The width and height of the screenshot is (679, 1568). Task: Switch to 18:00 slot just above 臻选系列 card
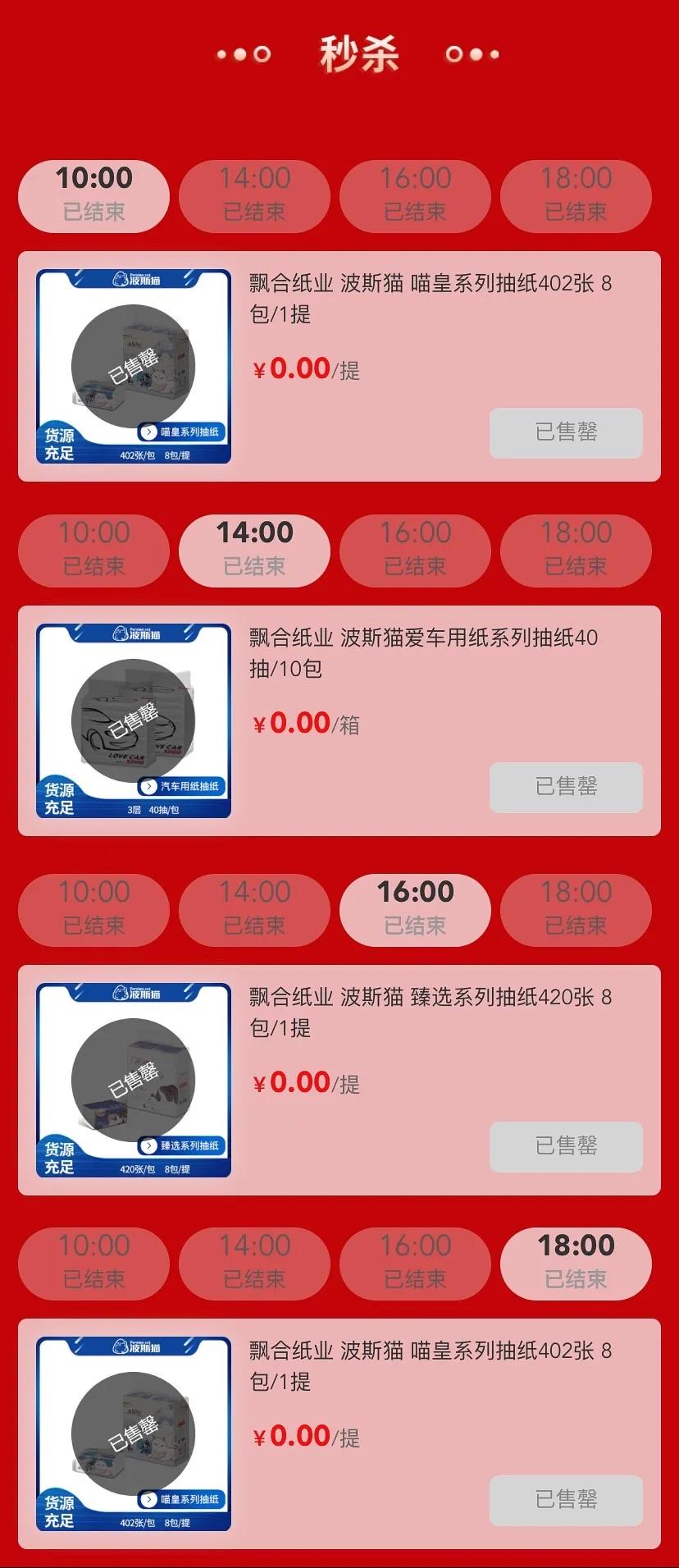pyautogui.click(x=576, y=909)
